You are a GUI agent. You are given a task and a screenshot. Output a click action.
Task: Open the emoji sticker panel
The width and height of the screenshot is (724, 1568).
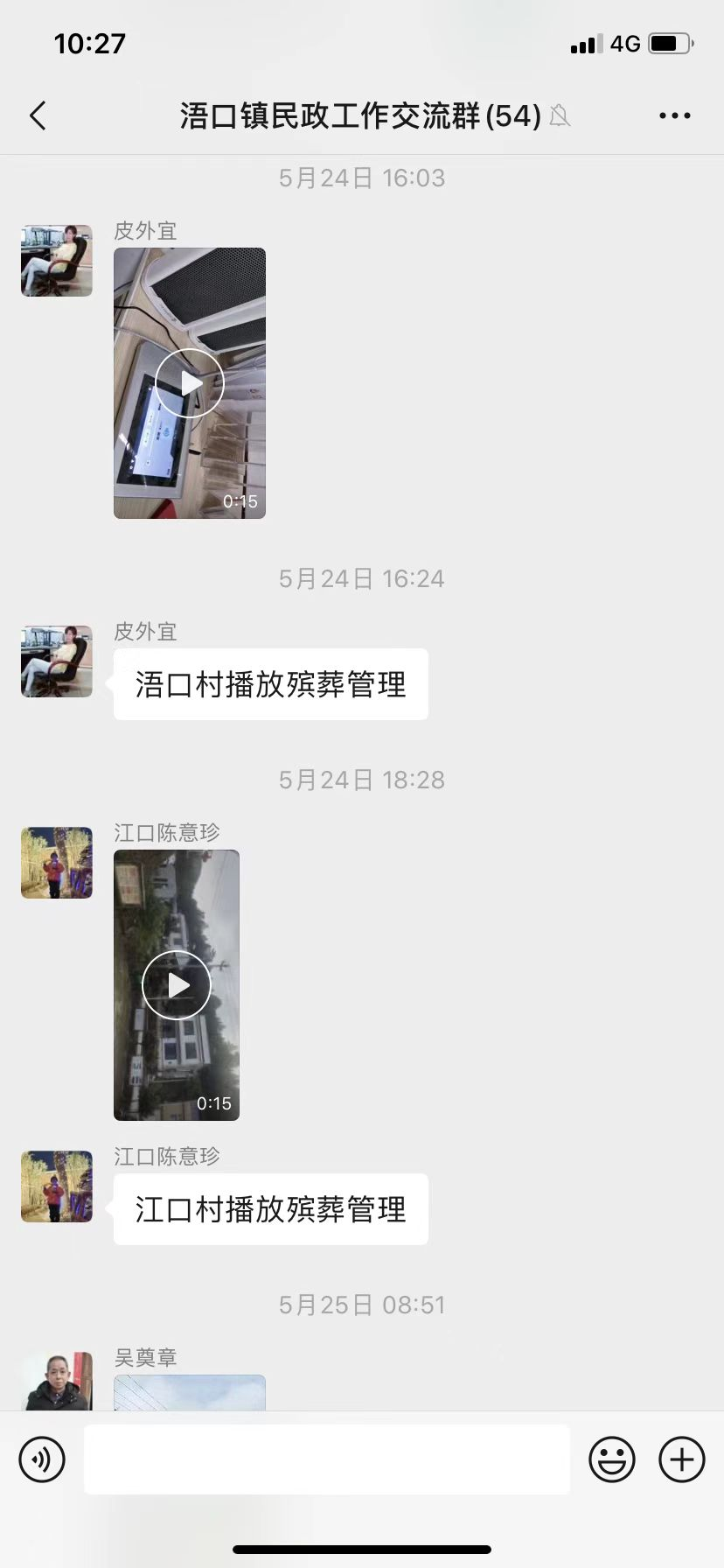click(611, 1459)
